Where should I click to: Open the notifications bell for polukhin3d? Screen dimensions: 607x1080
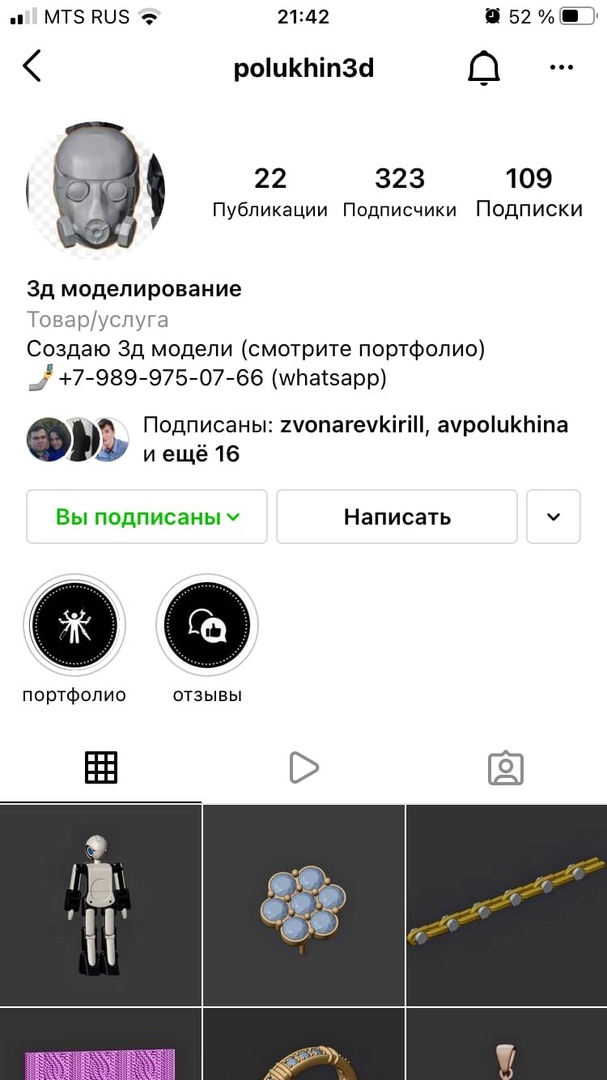point(484,68)
